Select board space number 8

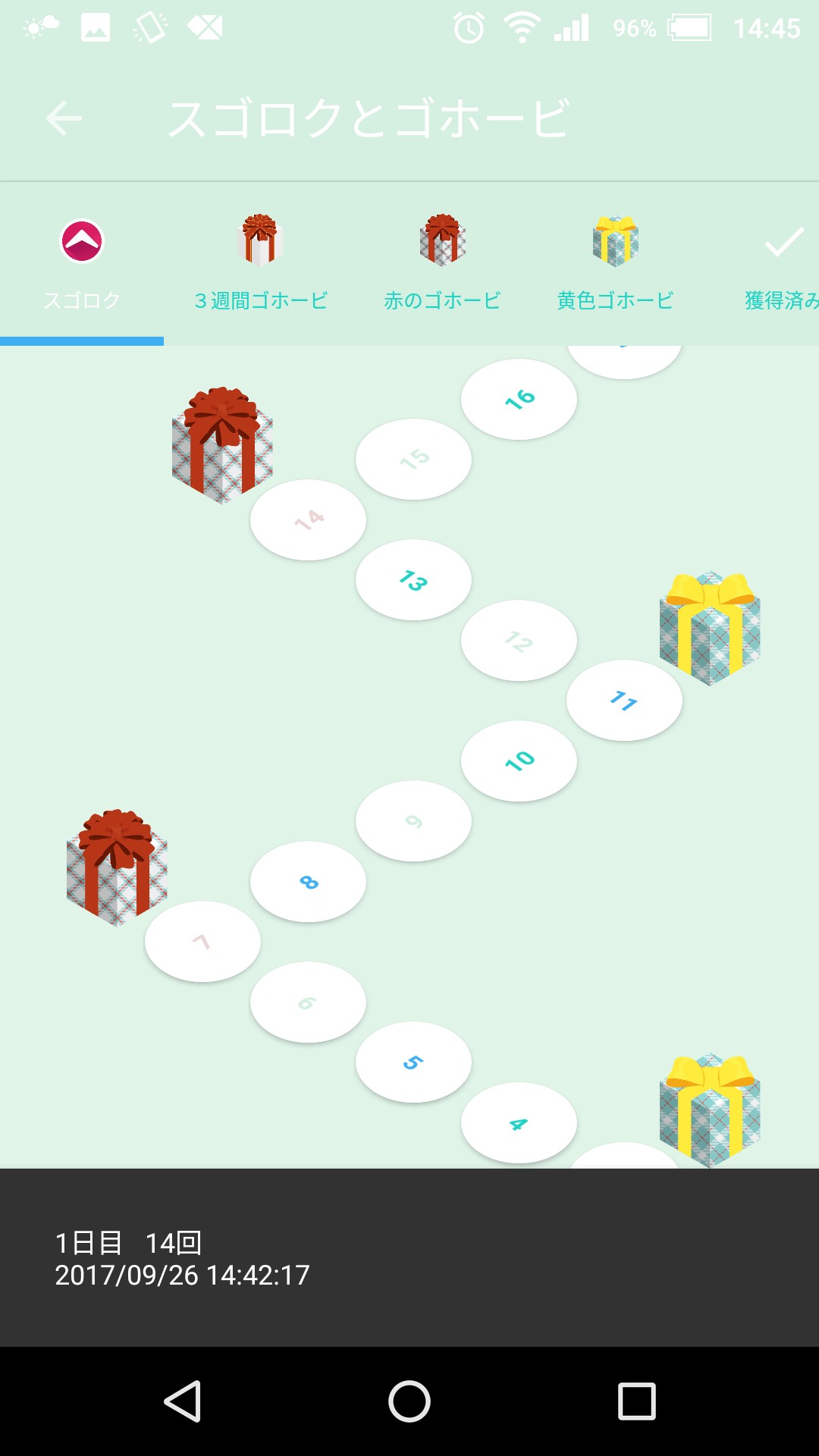tap(308, 881)
